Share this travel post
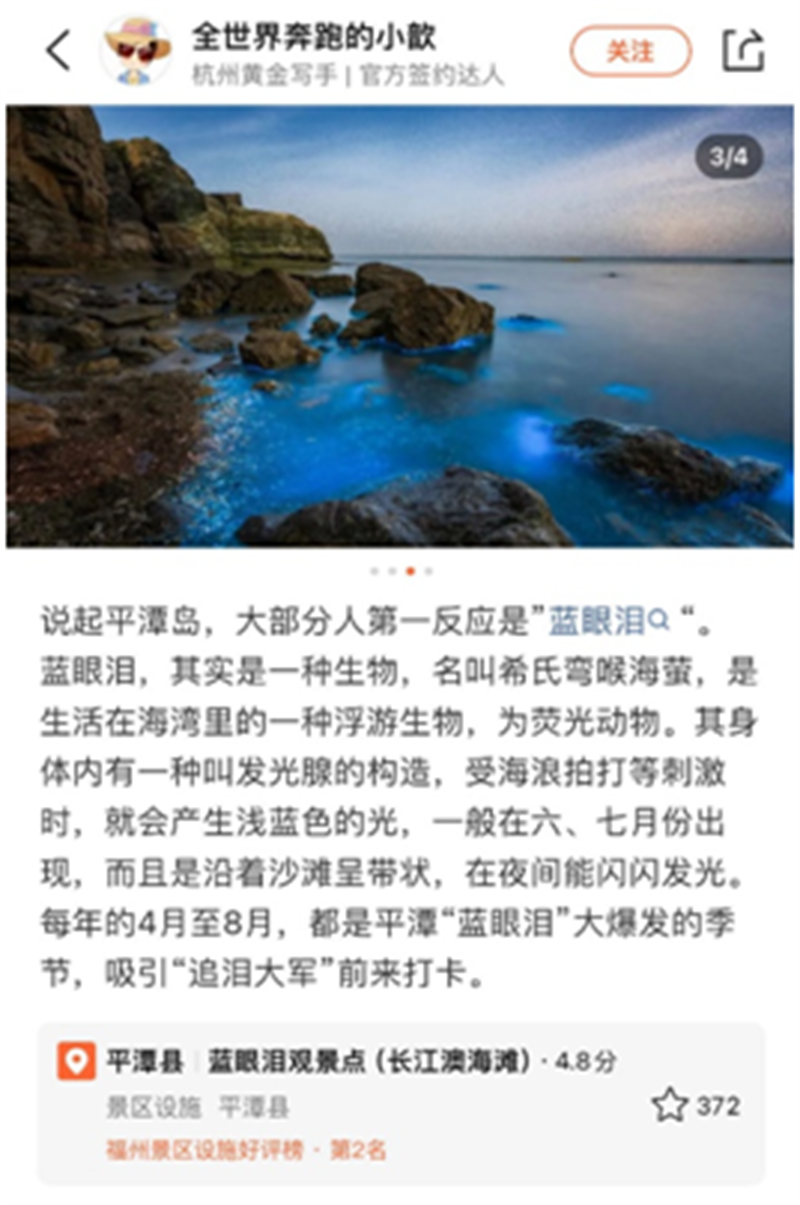The width and height of the screenshot is (800, 1205). 742,50
